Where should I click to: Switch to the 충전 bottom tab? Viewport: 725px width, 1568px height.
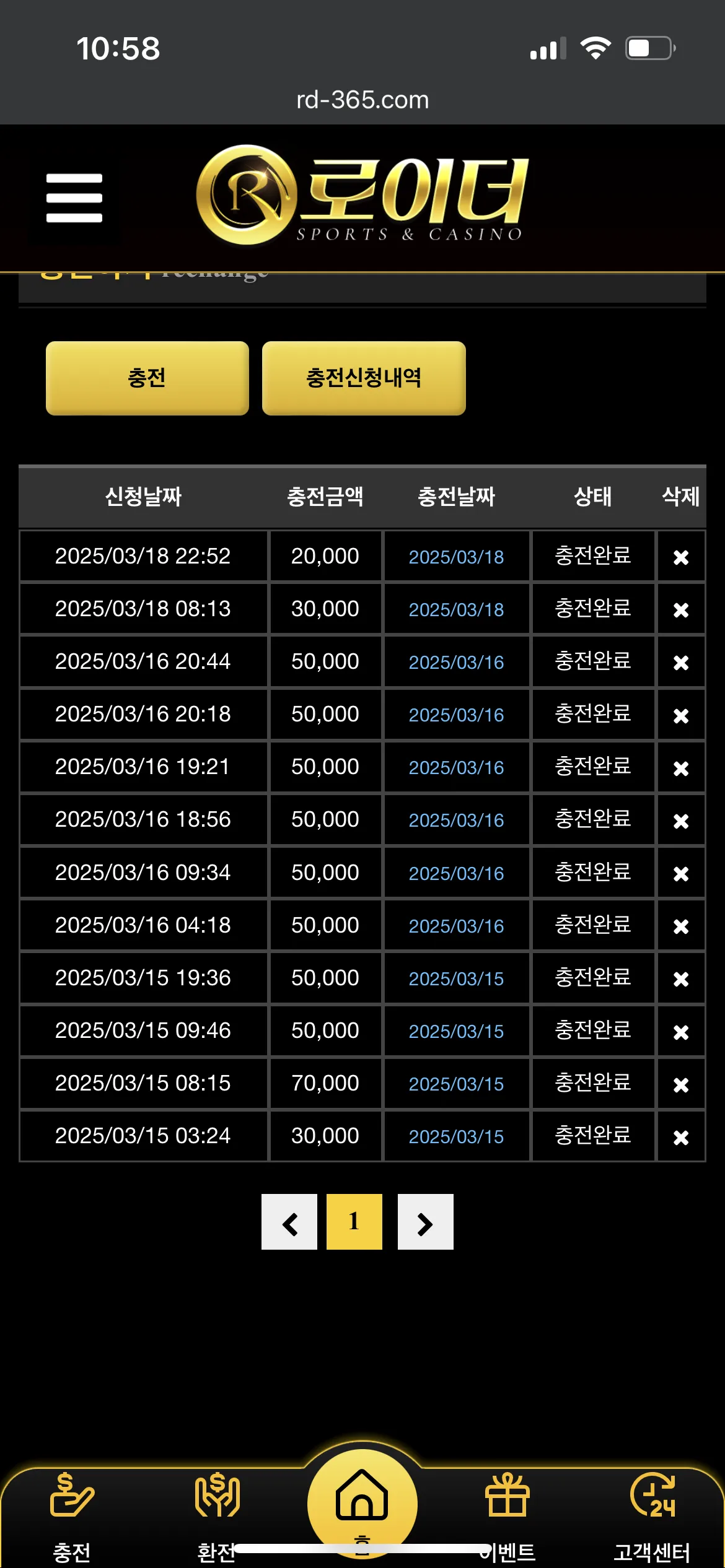click(72, 1514)
